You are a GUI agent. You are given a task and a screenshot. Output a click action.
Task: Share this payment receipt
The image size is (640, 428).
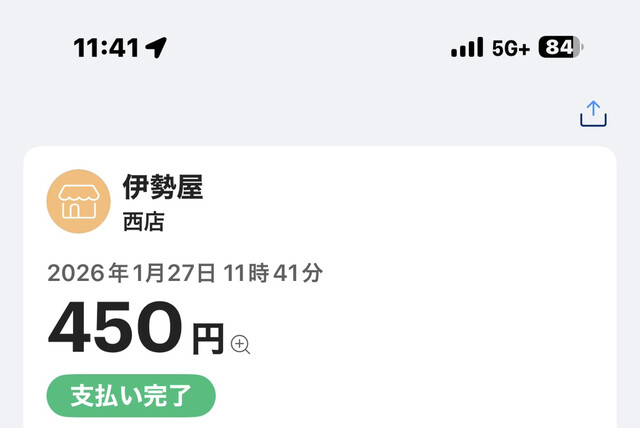[x=593, y=114]
